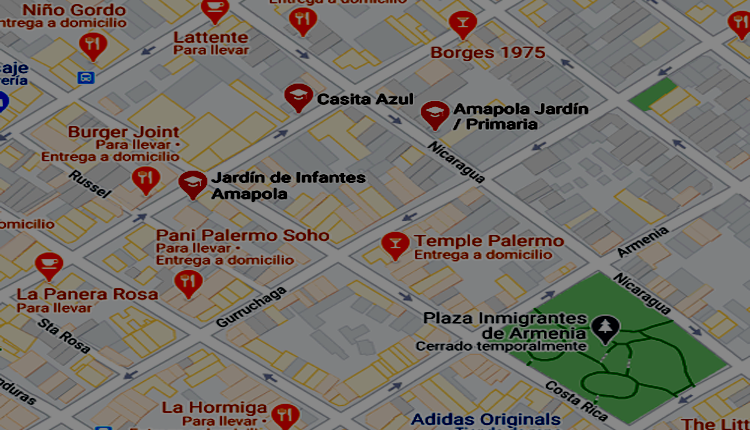Open the Borges 1975 bar pin
This screenshot has width=750, height=430.
(x=461, y=23)
